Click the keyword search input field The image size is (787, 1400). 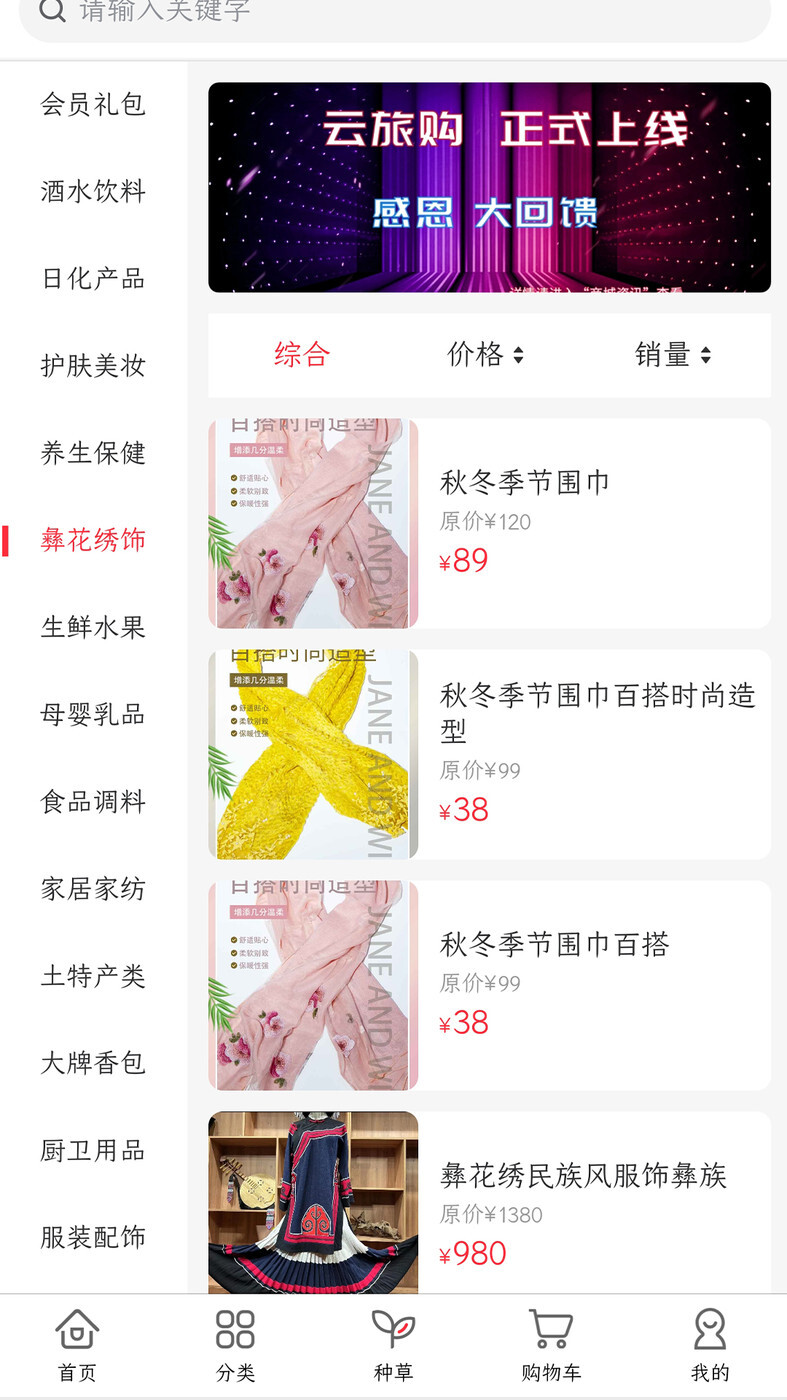[x=400, y=14]
